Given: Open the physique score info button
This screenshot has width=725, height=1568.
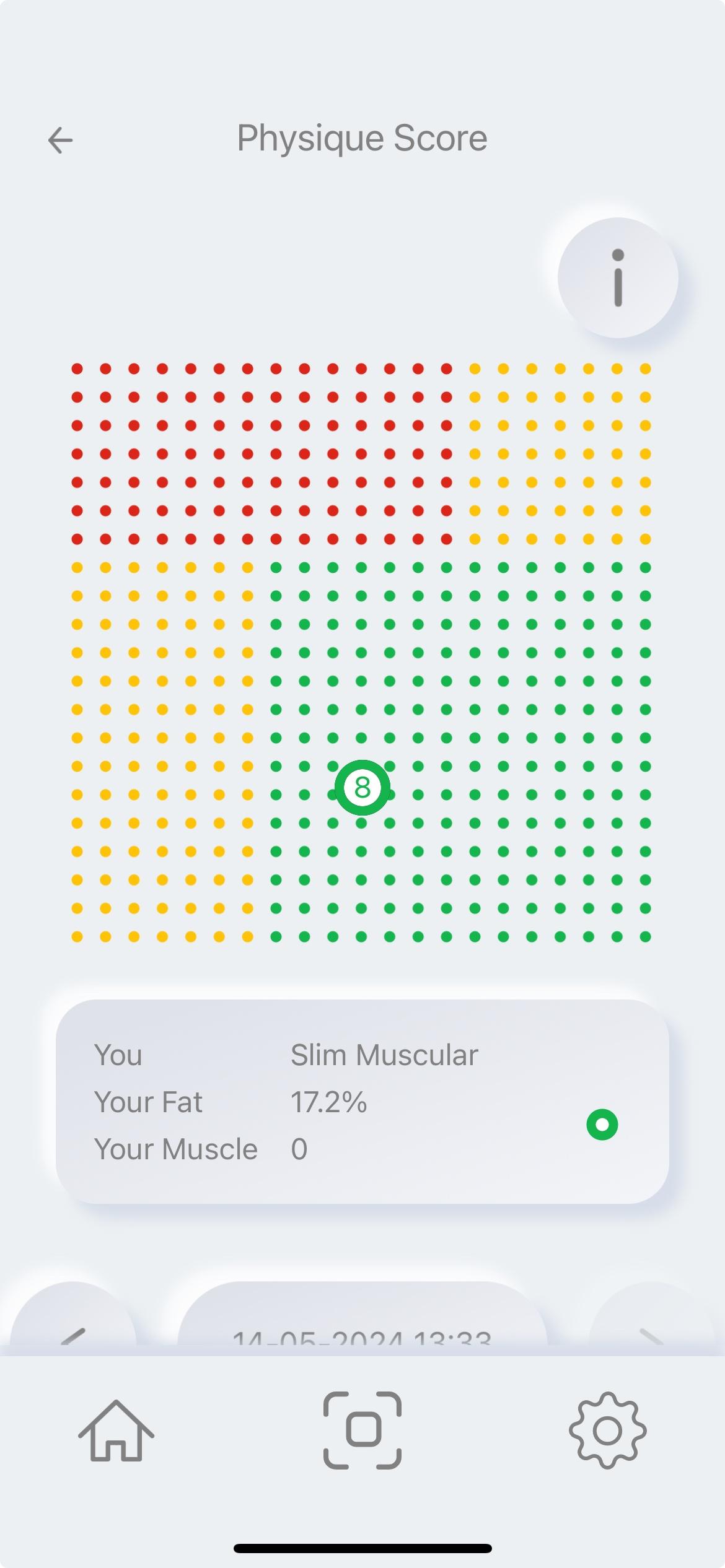Looking at the screenshot, I should click(617, 278).
